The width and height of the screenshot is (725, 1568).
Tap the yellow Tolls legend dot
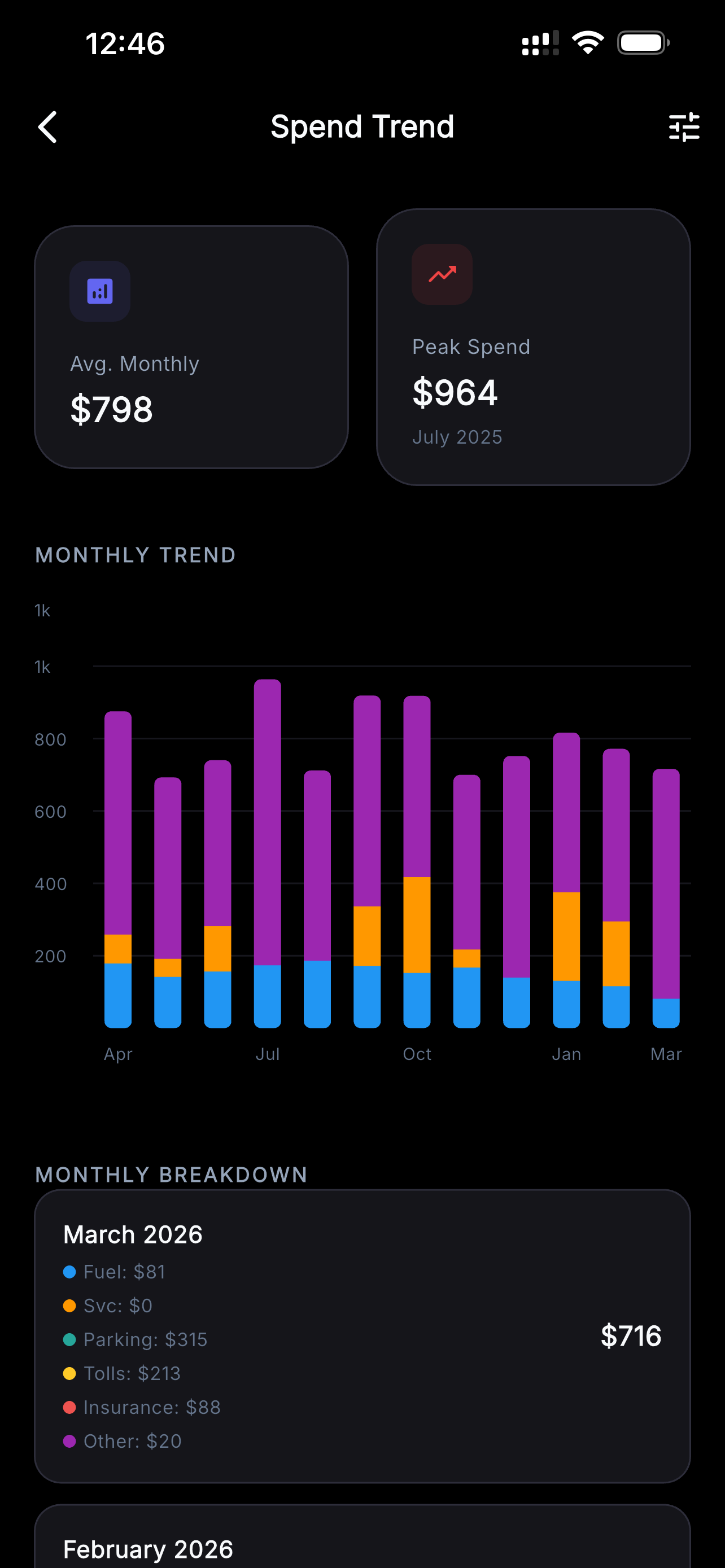[69, 1373]
